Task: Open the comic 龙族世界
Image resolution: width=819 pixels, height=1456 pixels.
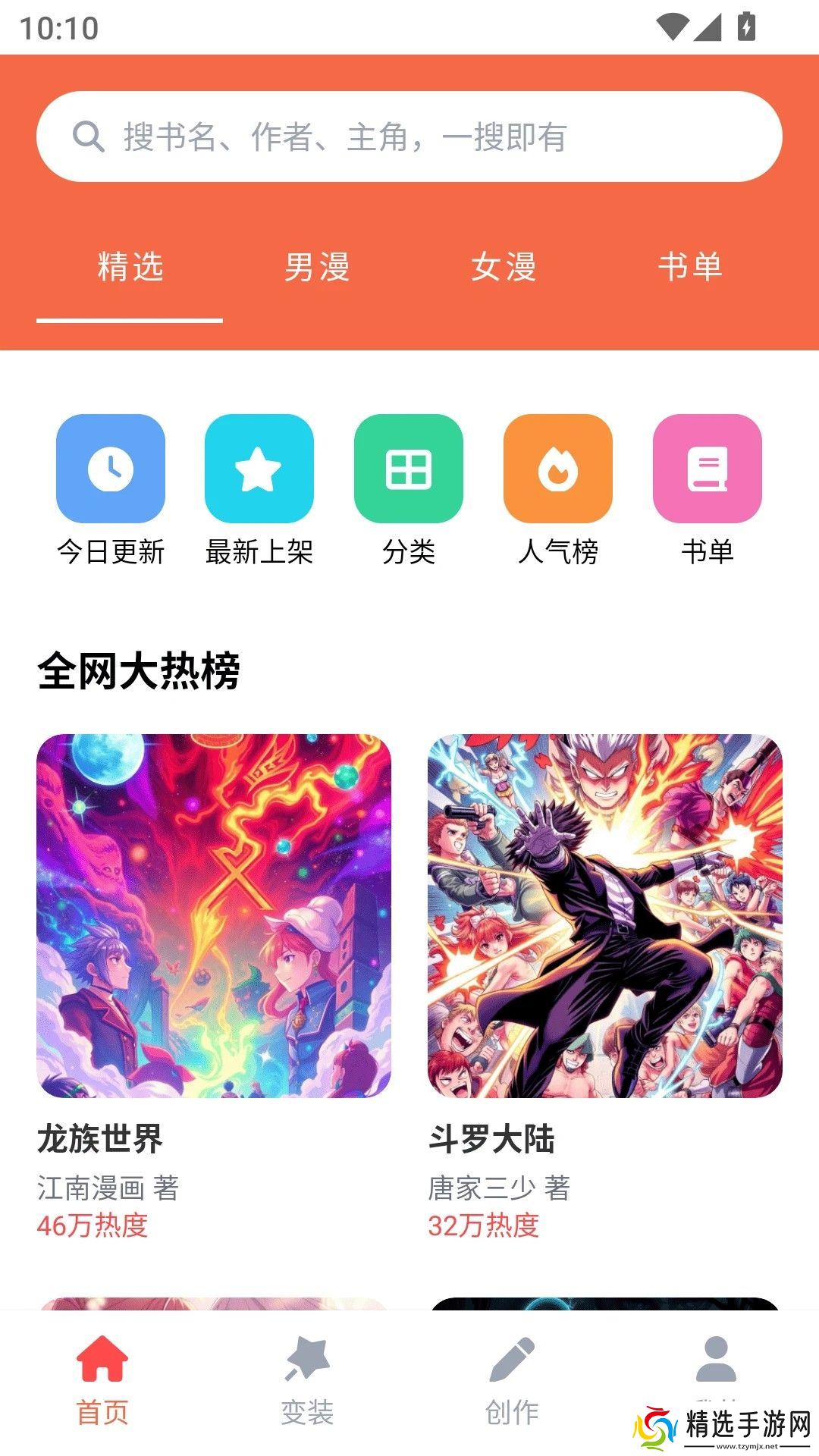Action: tap(214, 915)
